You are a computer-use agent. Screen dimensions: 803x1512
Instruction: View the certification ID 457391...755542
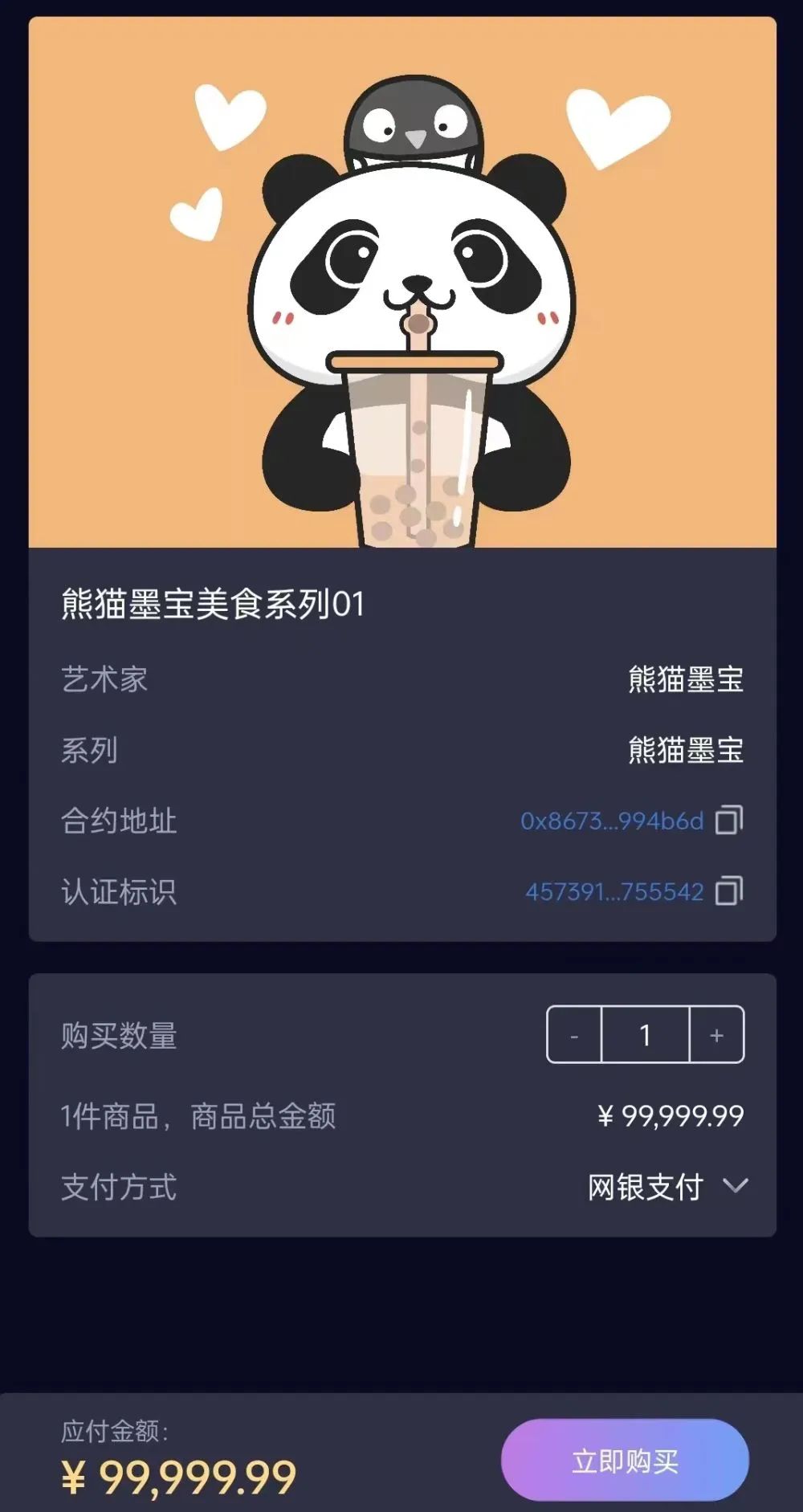click(613, 890)
